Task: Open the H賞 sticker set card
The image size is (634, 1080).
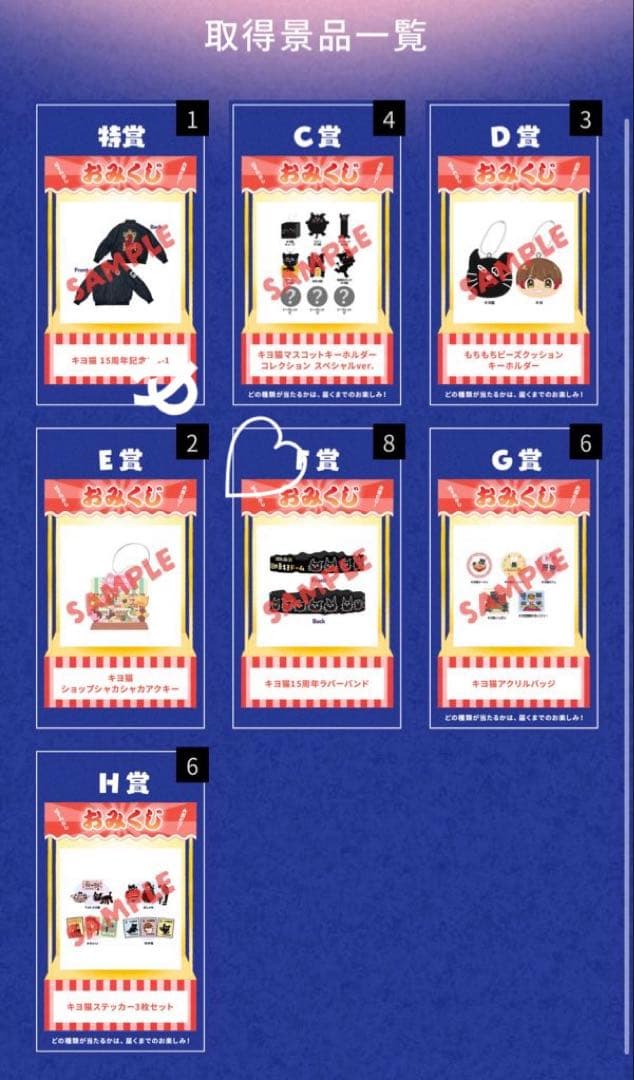Action: coord(120,900)
